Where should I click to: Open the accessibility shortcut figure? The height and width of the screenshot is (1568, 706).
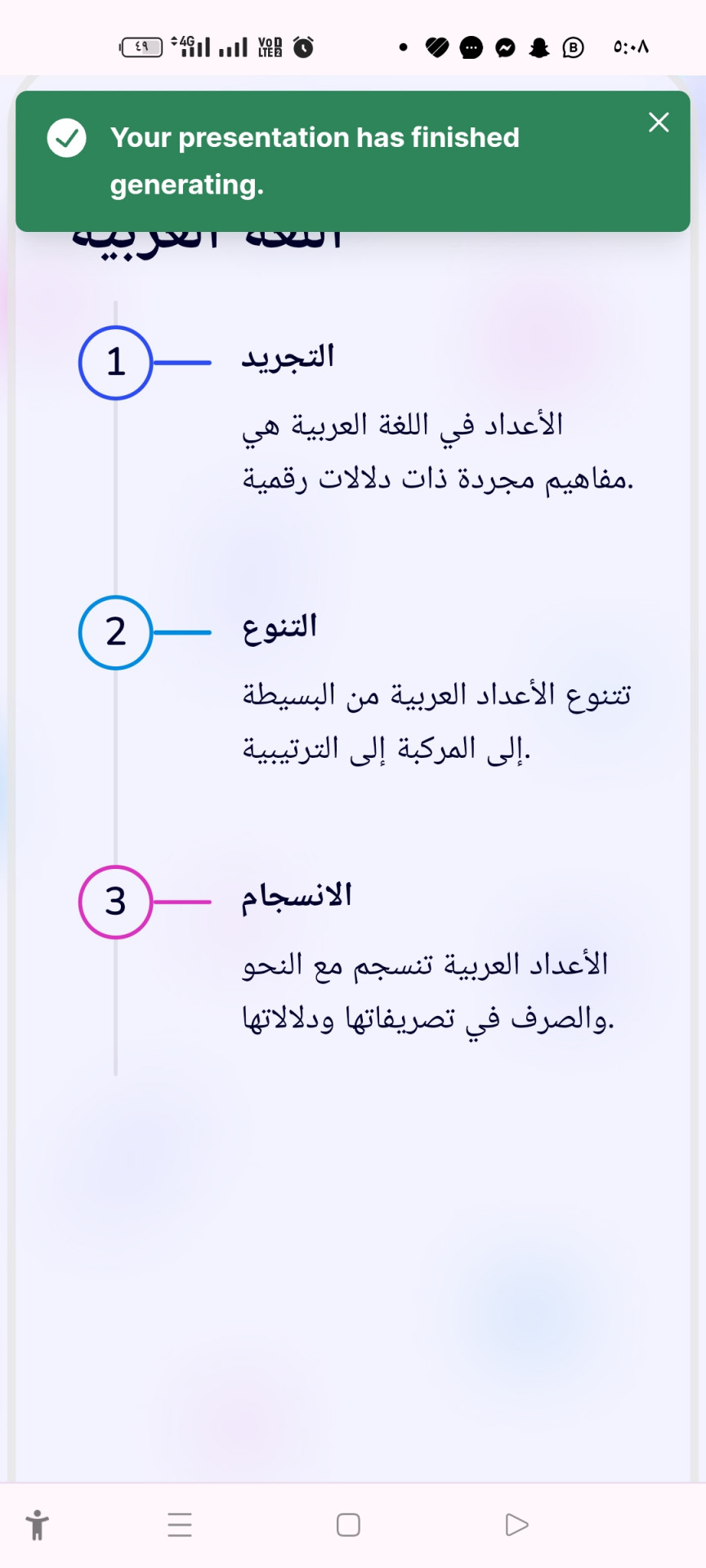(x=38, y=1525)
